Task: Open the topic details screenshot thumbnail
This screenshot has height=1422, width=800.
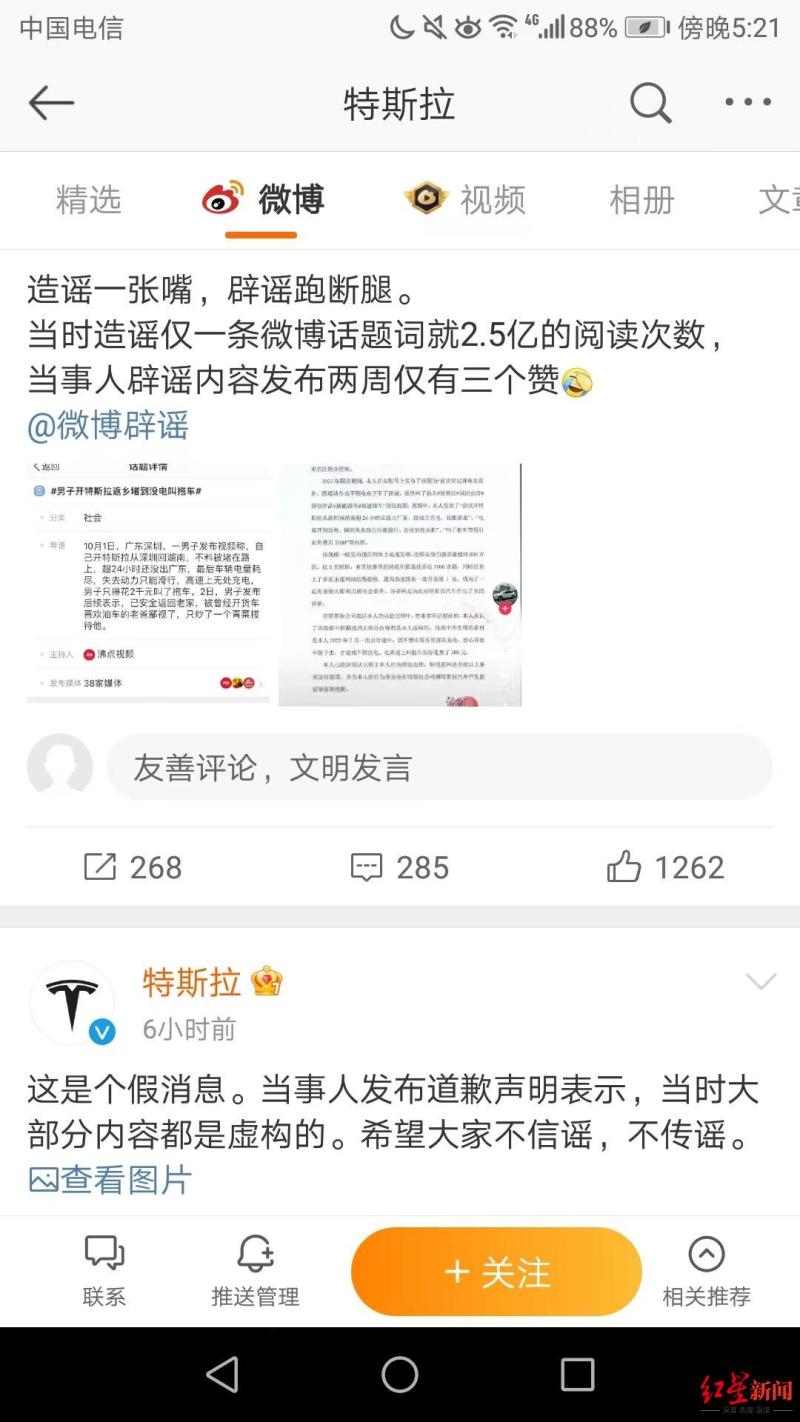Action: pyautogui.click(x=149, y=583)
